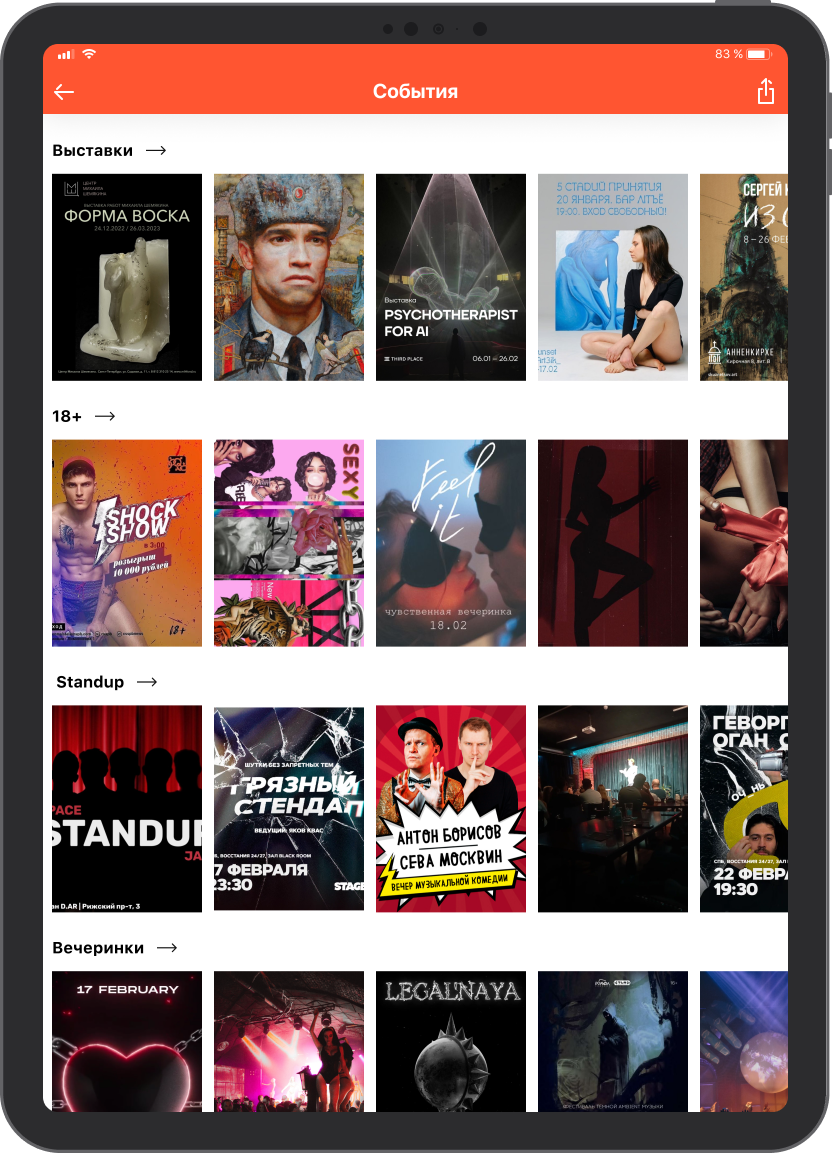Select the man in ushanka painting tile
This screenshot has width=832, height=1153.
point(289,277)
